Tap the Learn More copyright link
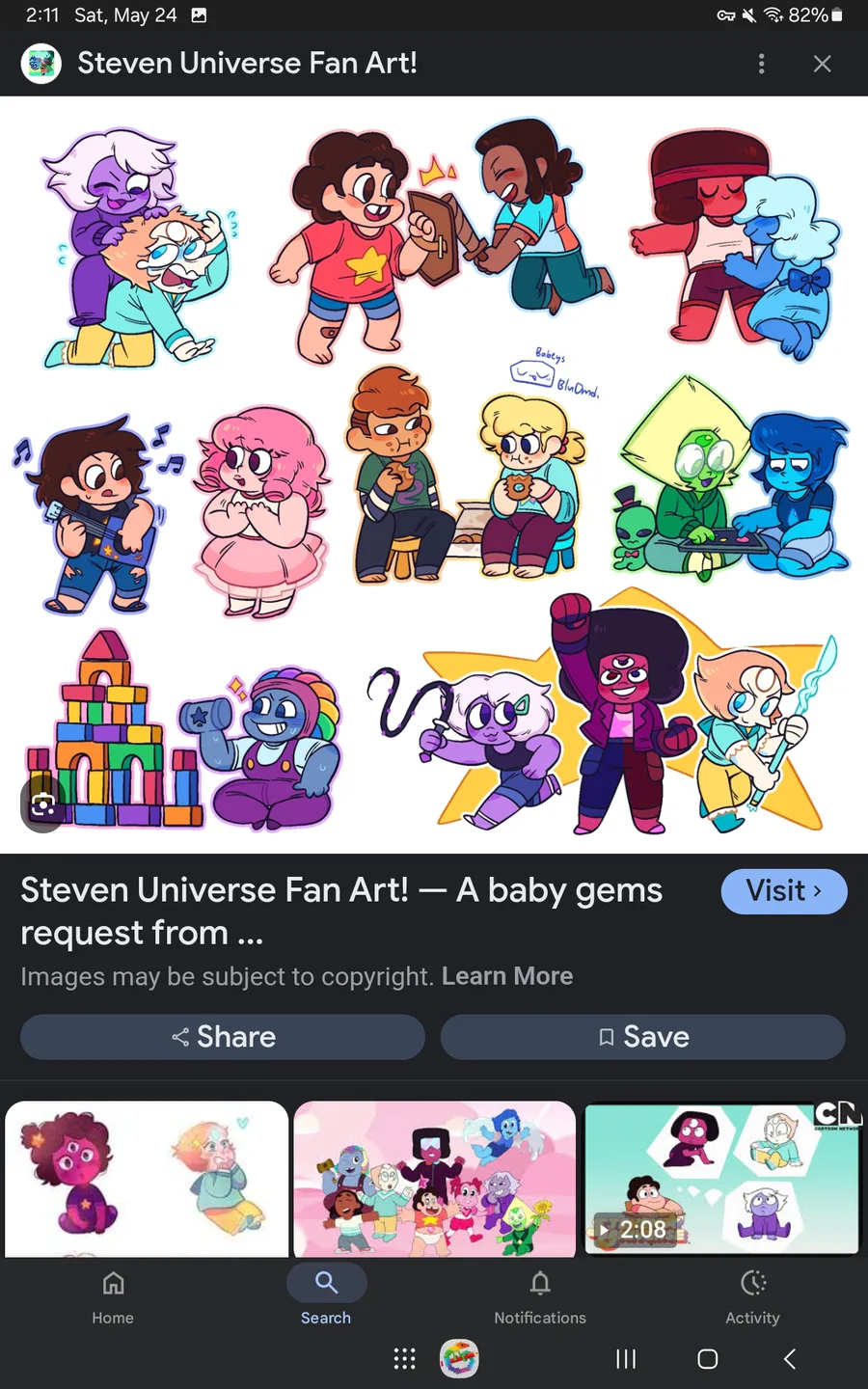Screen dimensions: 868x1389 tap(506, 976)
